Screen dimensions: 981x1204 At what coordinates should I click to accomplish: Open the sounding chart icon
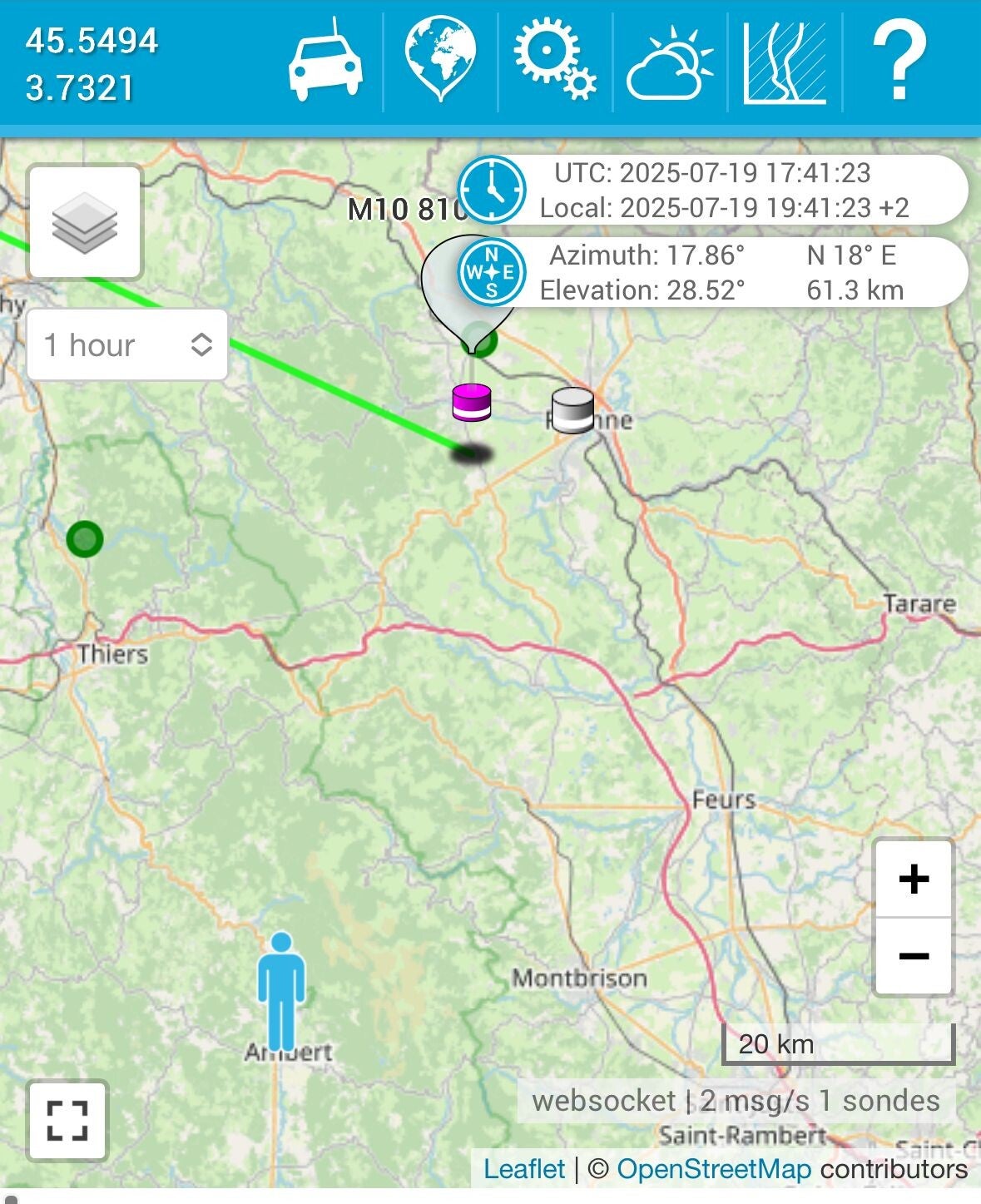point(785,62)
